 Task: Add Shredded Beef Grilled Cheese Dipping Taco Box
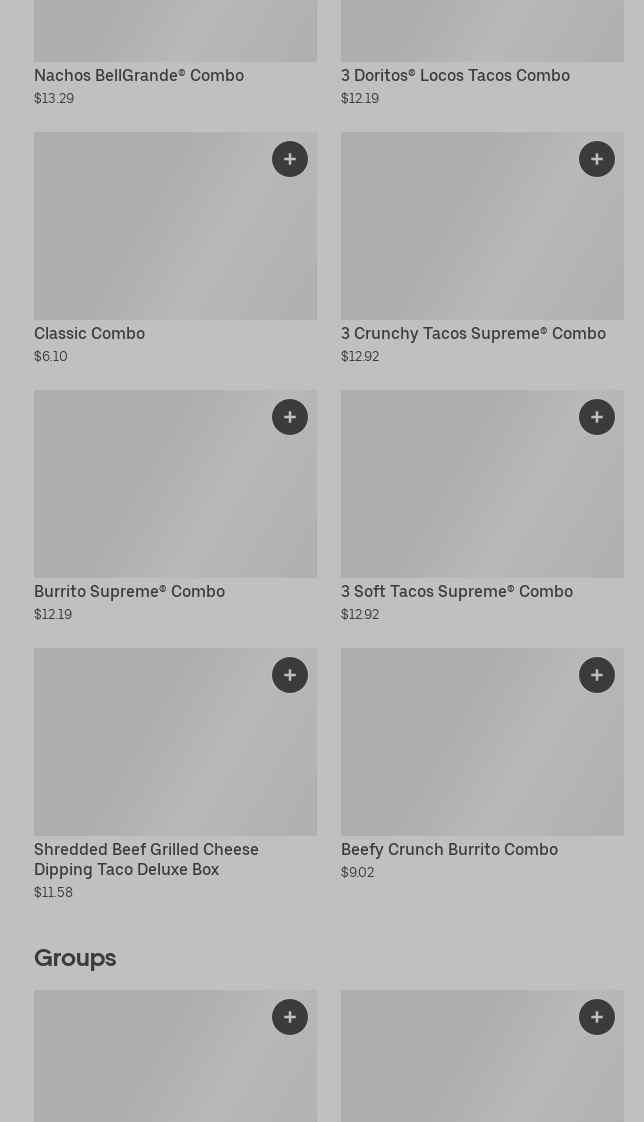(290, 675)
